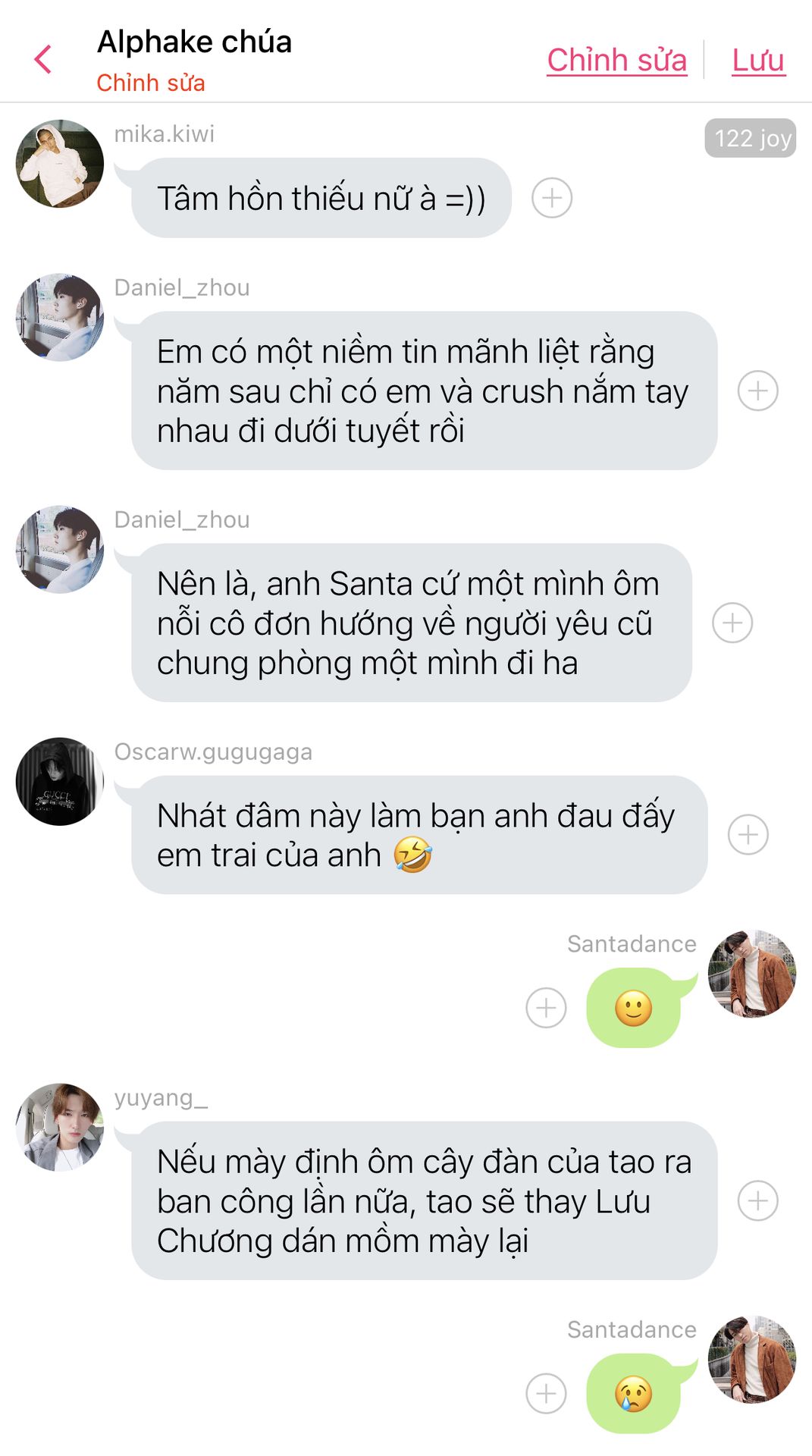Image resolution: width=812 pixels, height=1456 pixels.
Task: Tap the pink underlined Chỉnh sửa link
Action: (617, 60)
